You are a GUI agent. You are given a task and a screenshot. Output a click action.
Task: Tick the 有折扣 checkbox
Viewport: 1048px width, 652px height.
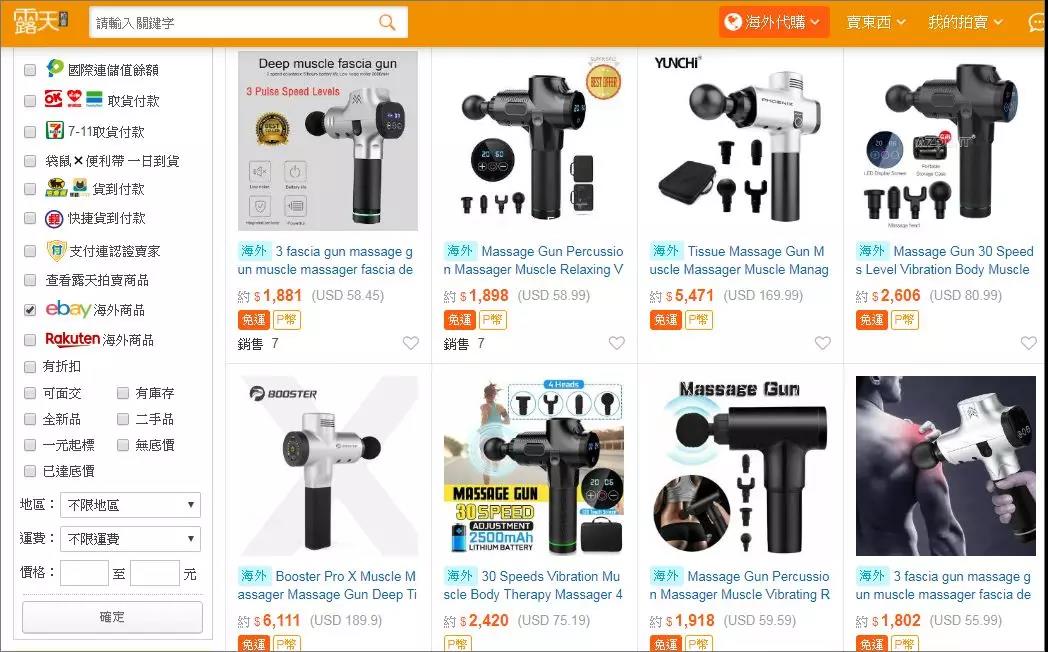30,367
